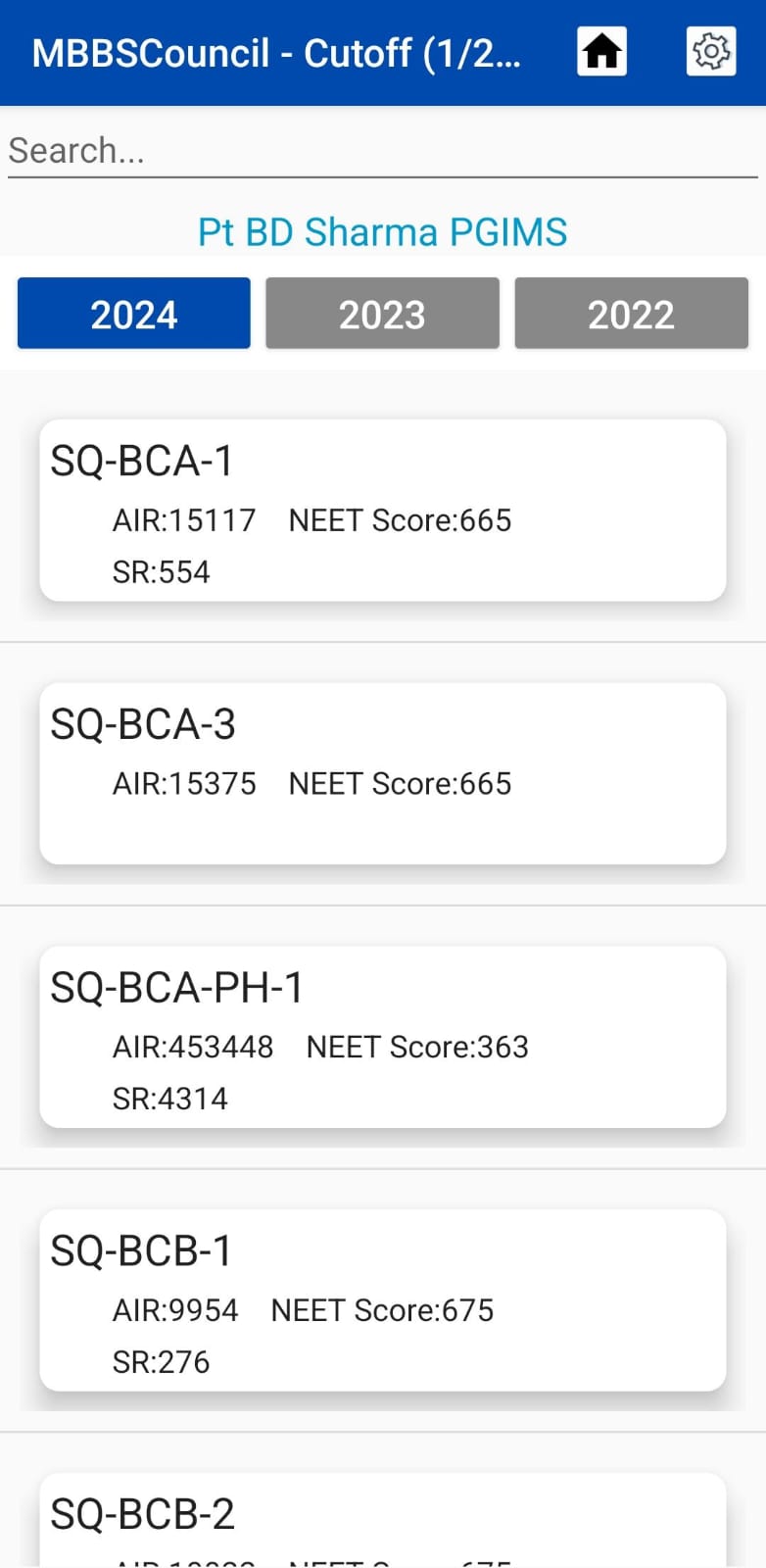Open the SQ-BCA-PH-1 card

tap(383, 1037)
